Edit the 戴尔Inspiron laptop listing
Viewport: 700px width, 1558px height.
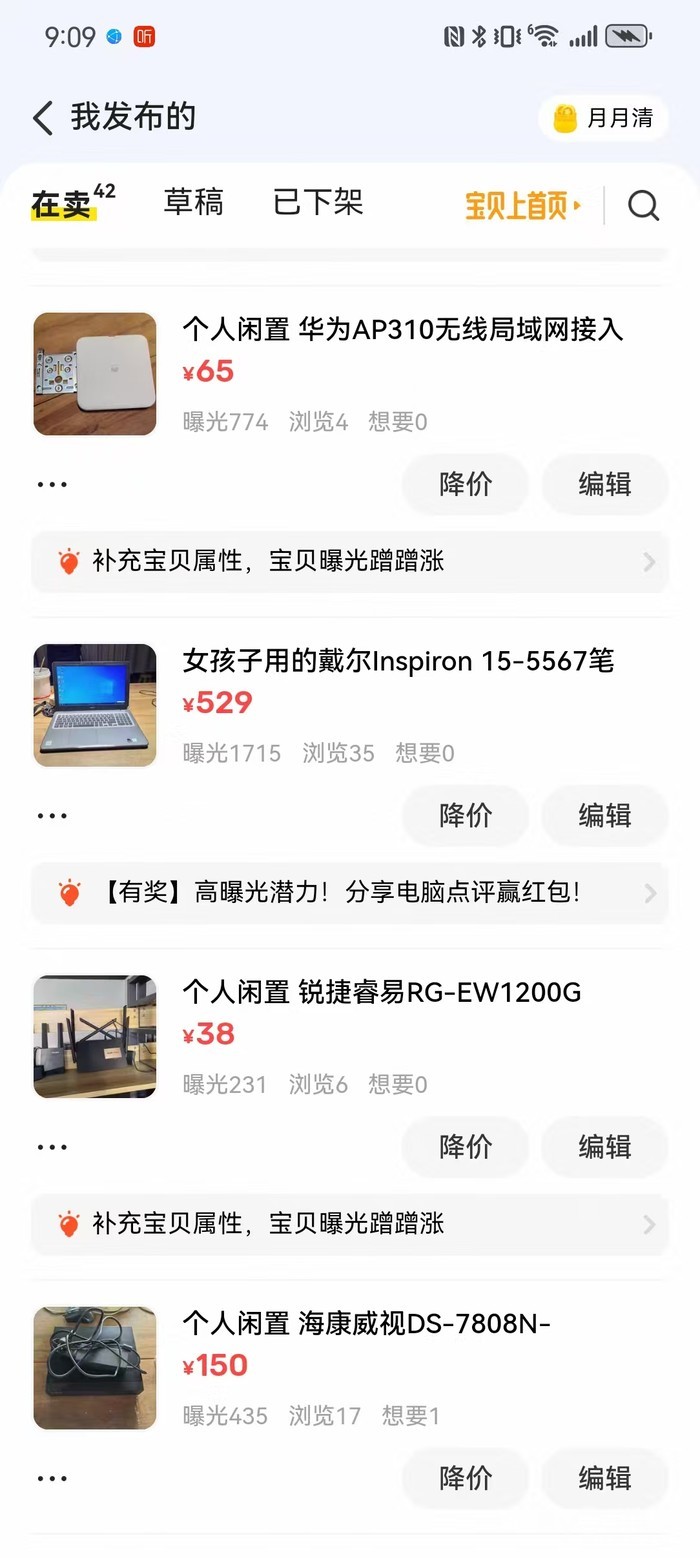click(x=604, y=816)
